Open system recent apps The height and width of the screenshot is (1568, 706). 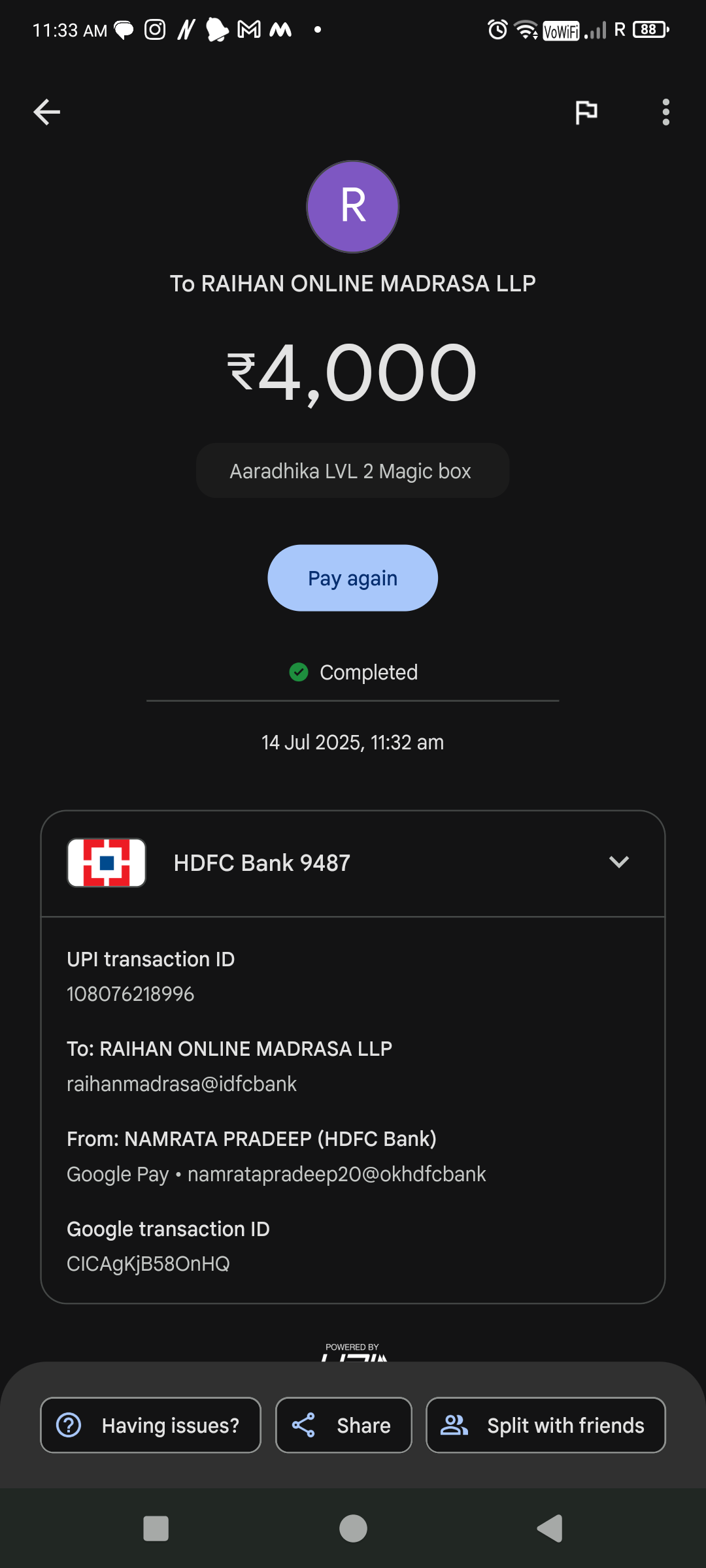point(156,1529)
